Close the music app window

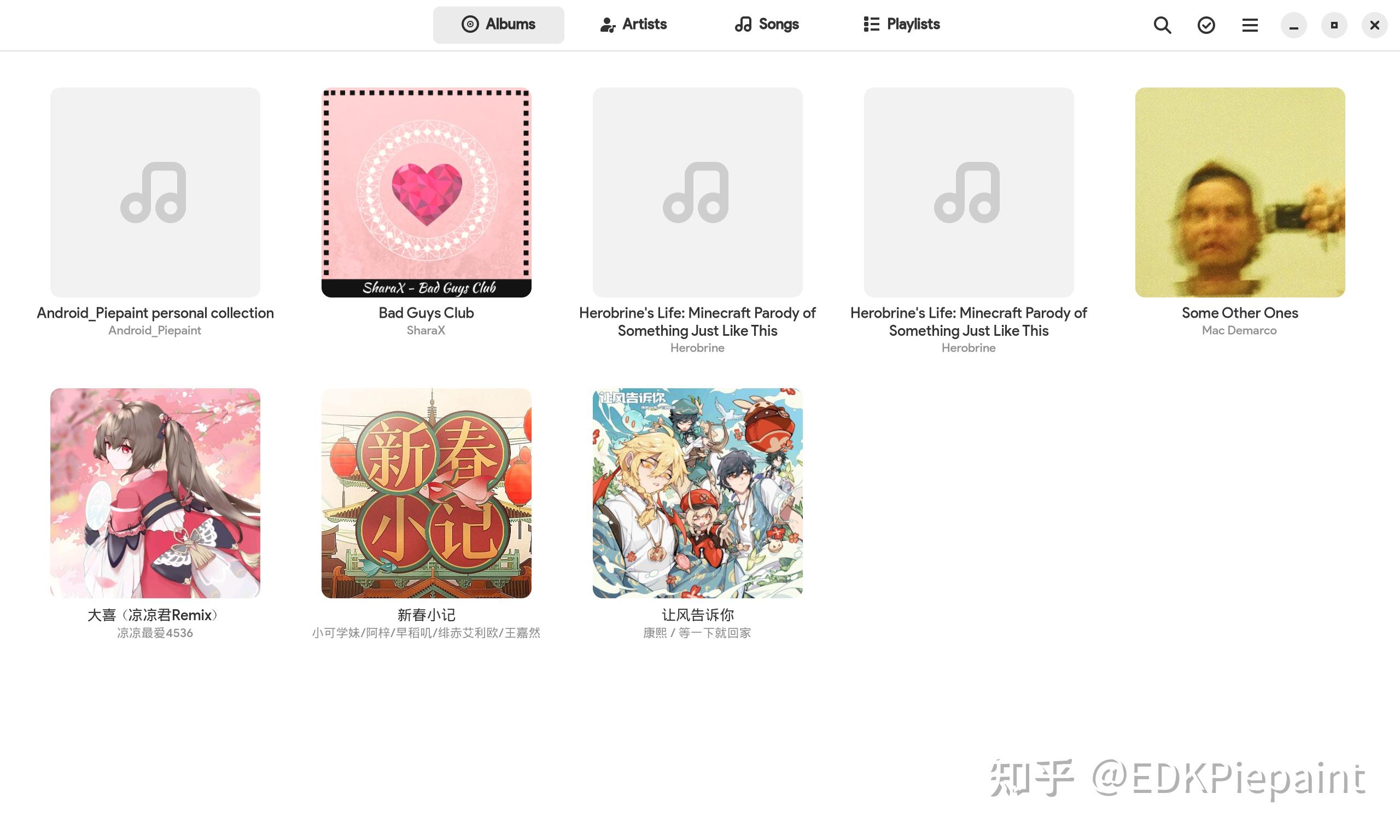coord(1374,26)
